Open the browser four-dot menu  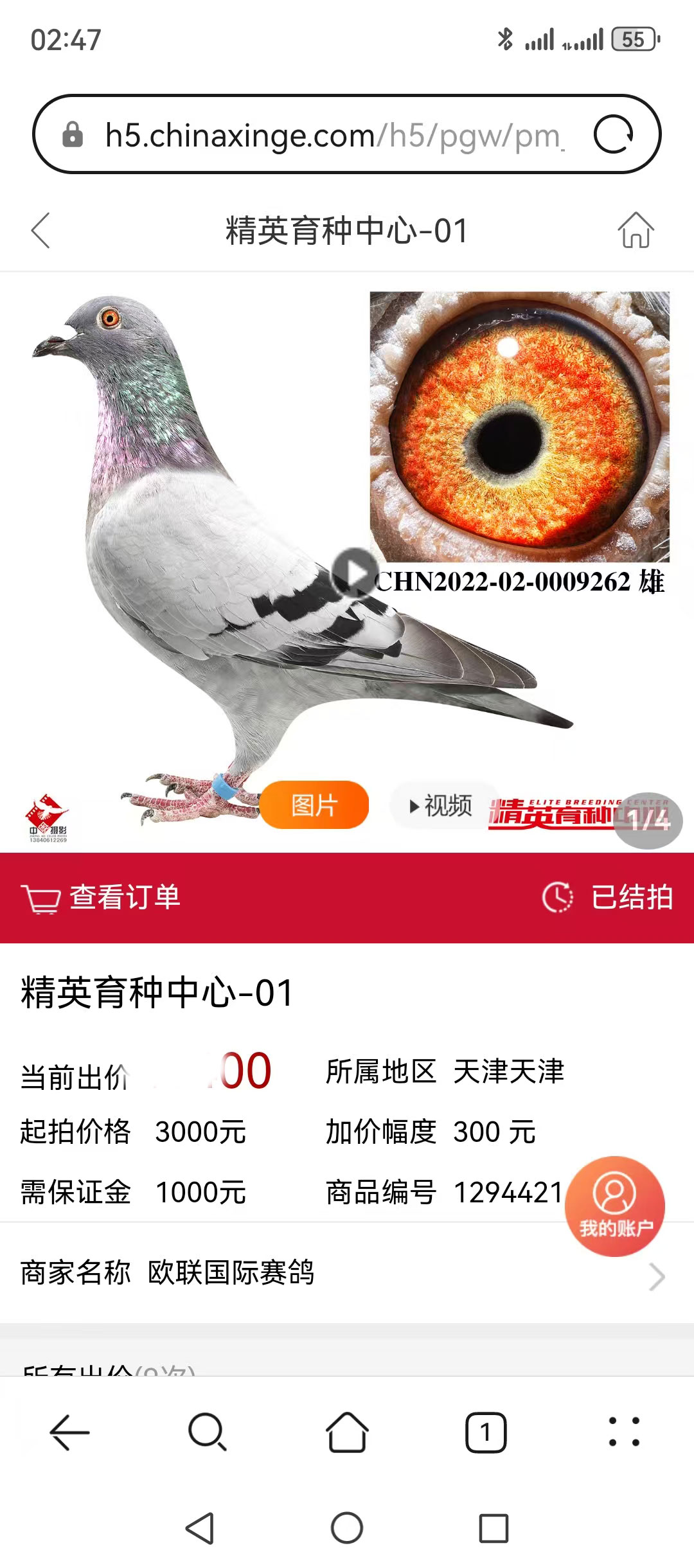tap(624, 1432)
